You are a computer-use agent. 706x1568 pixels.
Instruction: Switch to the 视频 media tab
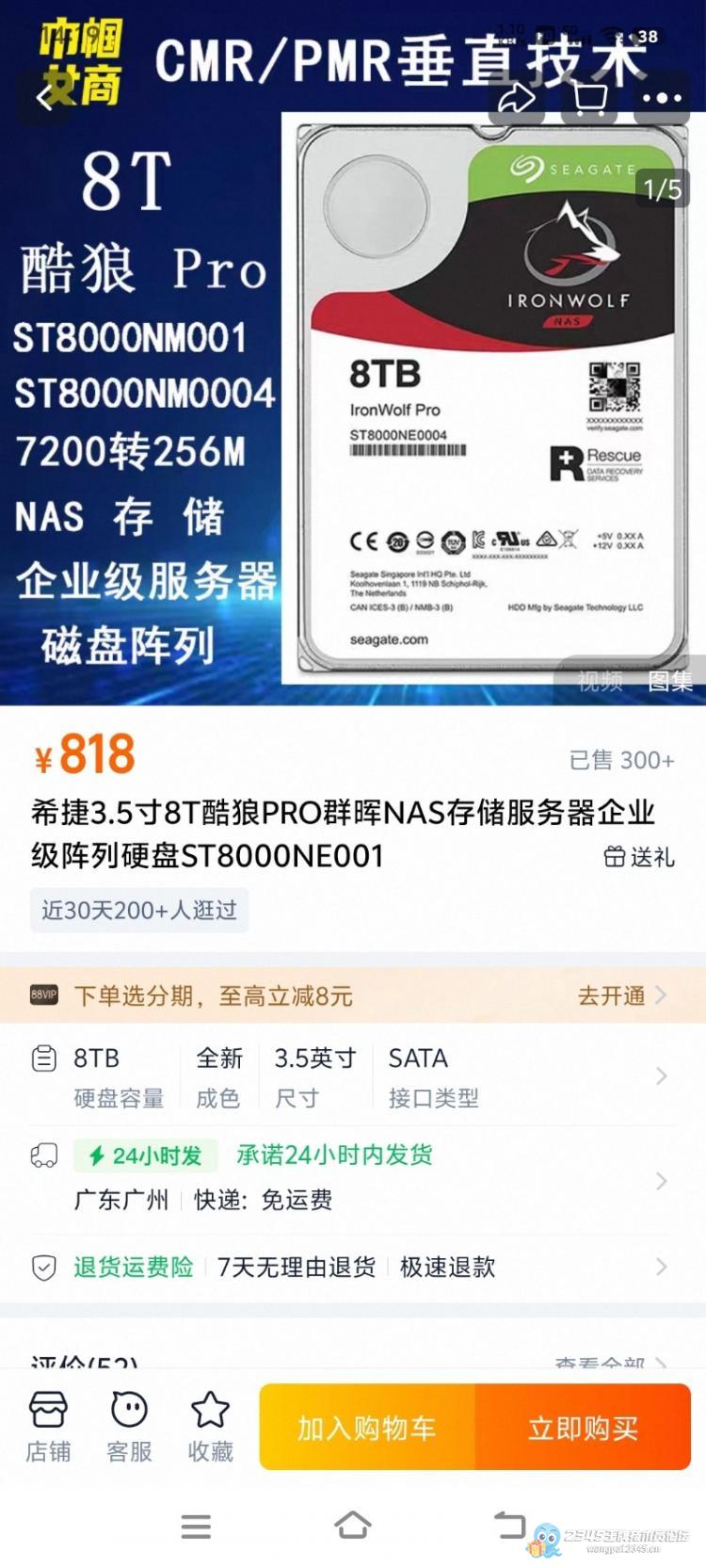click(600, 681)
